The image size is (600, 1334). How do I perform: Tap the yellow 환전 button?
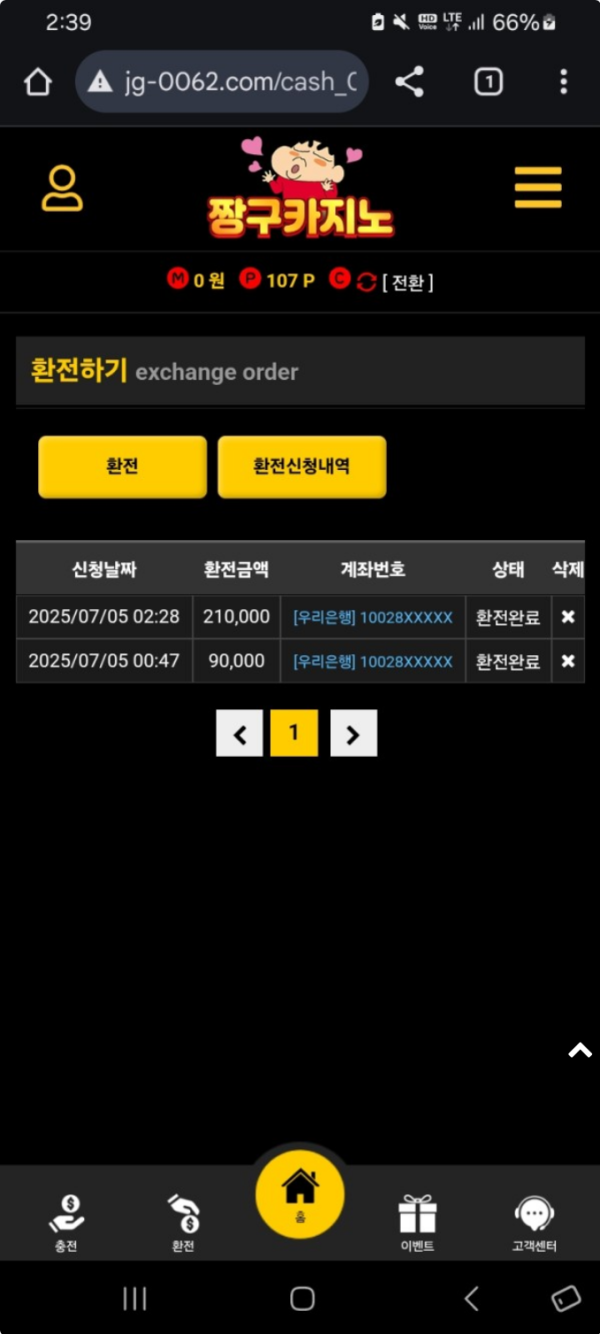[122, 466]
